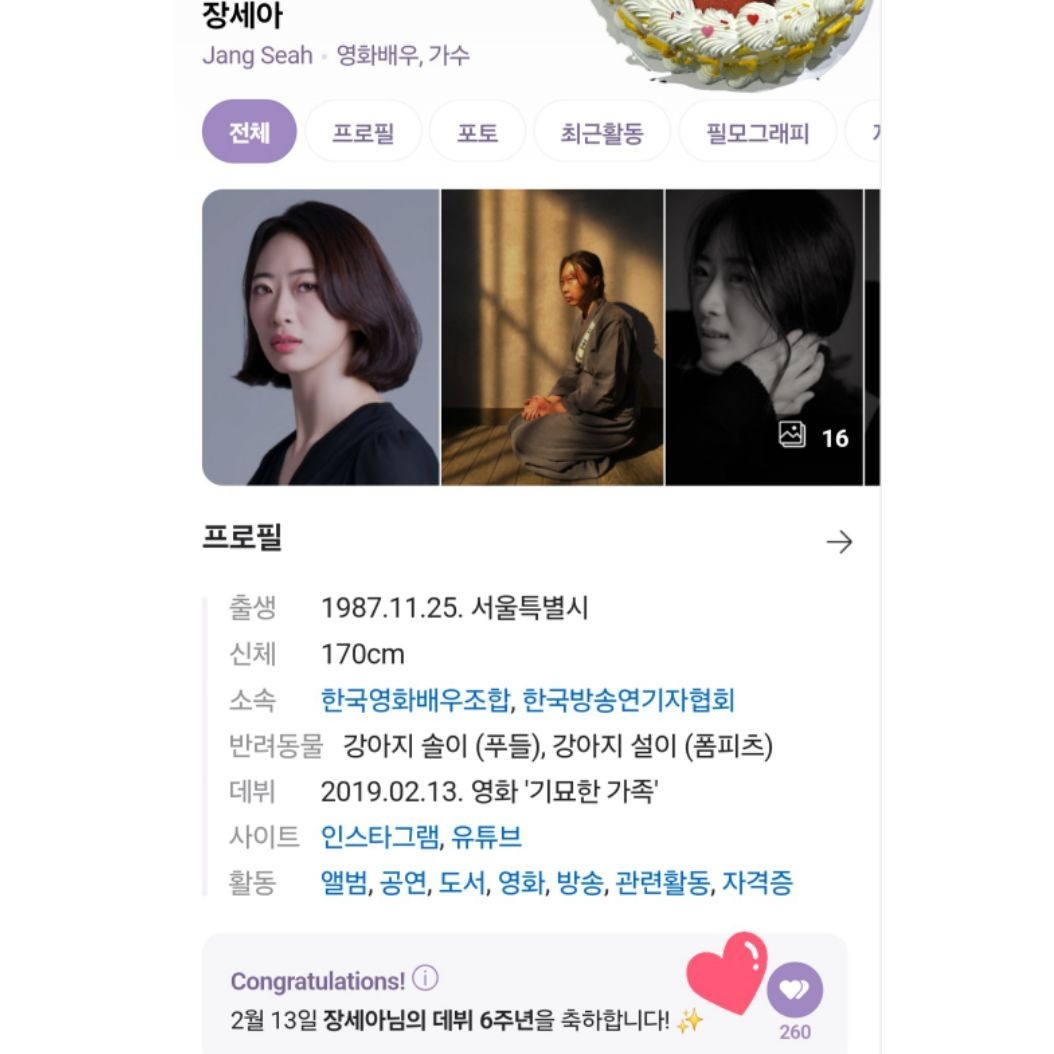This screenshot has width=1054, height=1054.
Task: Go to the 필모그래피 tab
Action: pos(757,132)
